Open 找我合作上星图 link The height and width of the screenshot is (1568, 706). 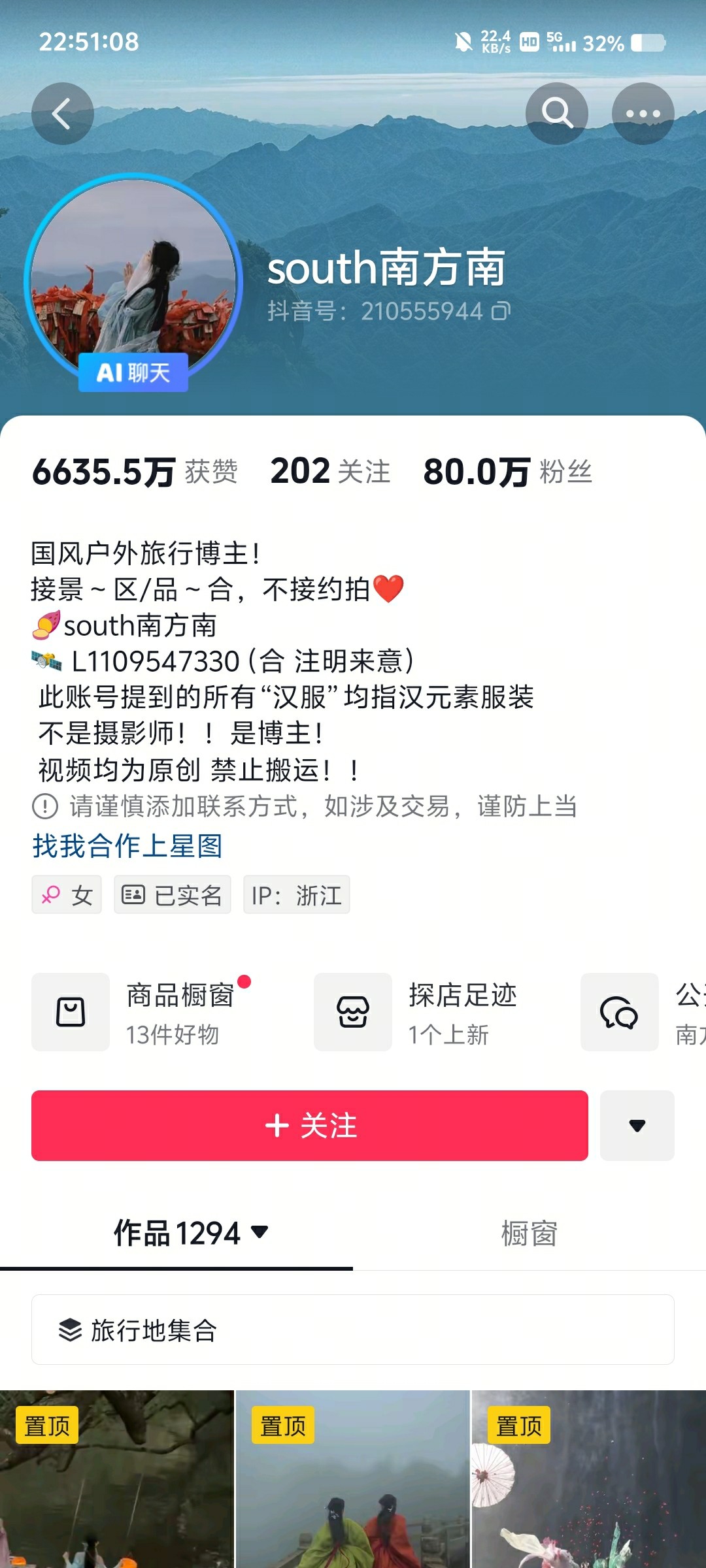127,845
